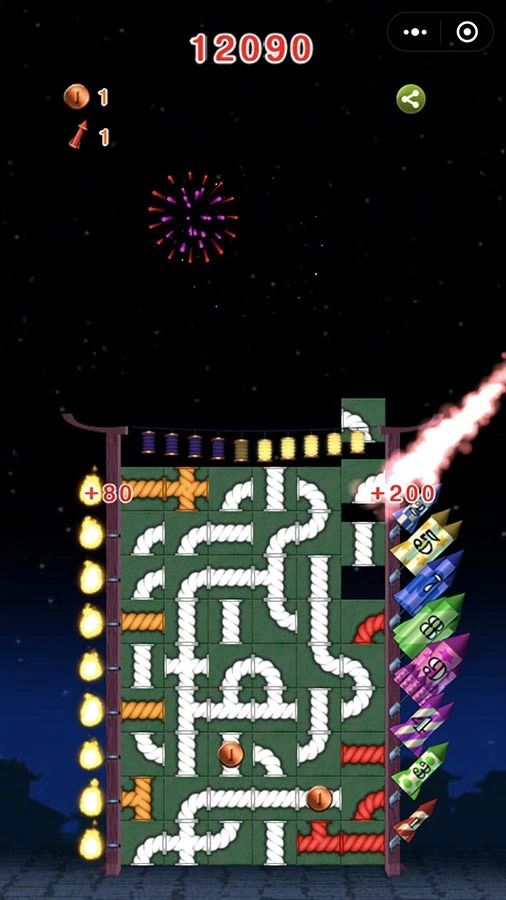This screenshot has height=900, width=506.
Task: Tap the green share button
Action: [x=411, y=99]
